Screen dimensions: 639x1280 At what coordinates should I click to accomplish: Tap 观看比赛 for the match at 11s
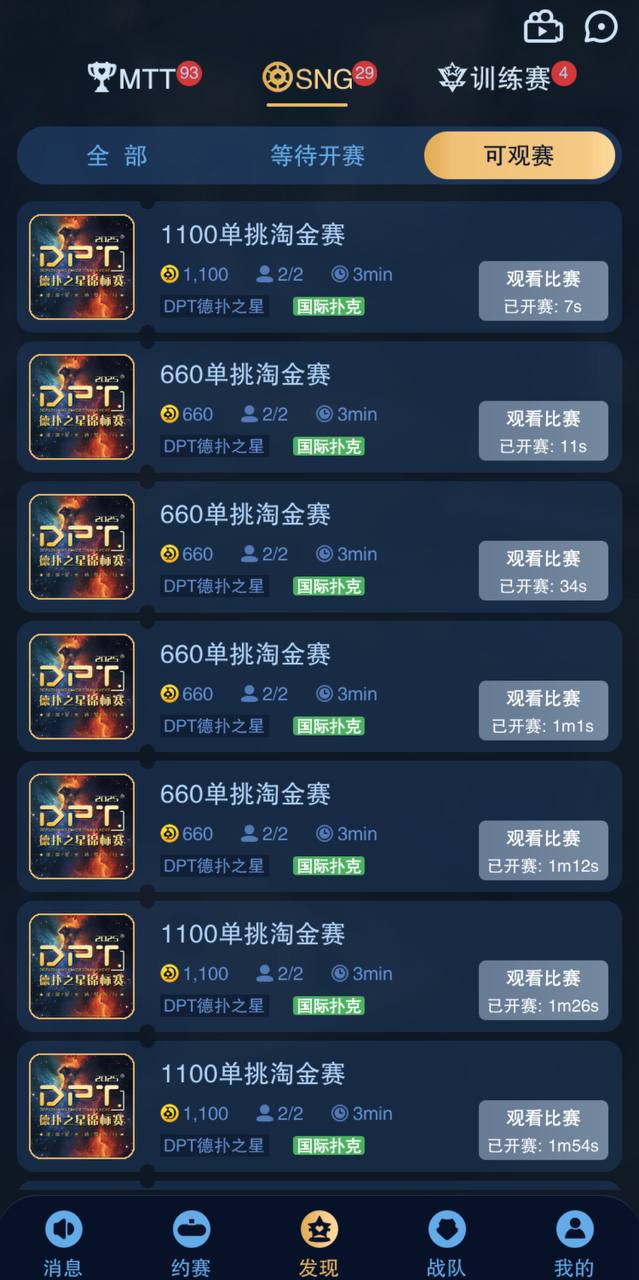543,431
